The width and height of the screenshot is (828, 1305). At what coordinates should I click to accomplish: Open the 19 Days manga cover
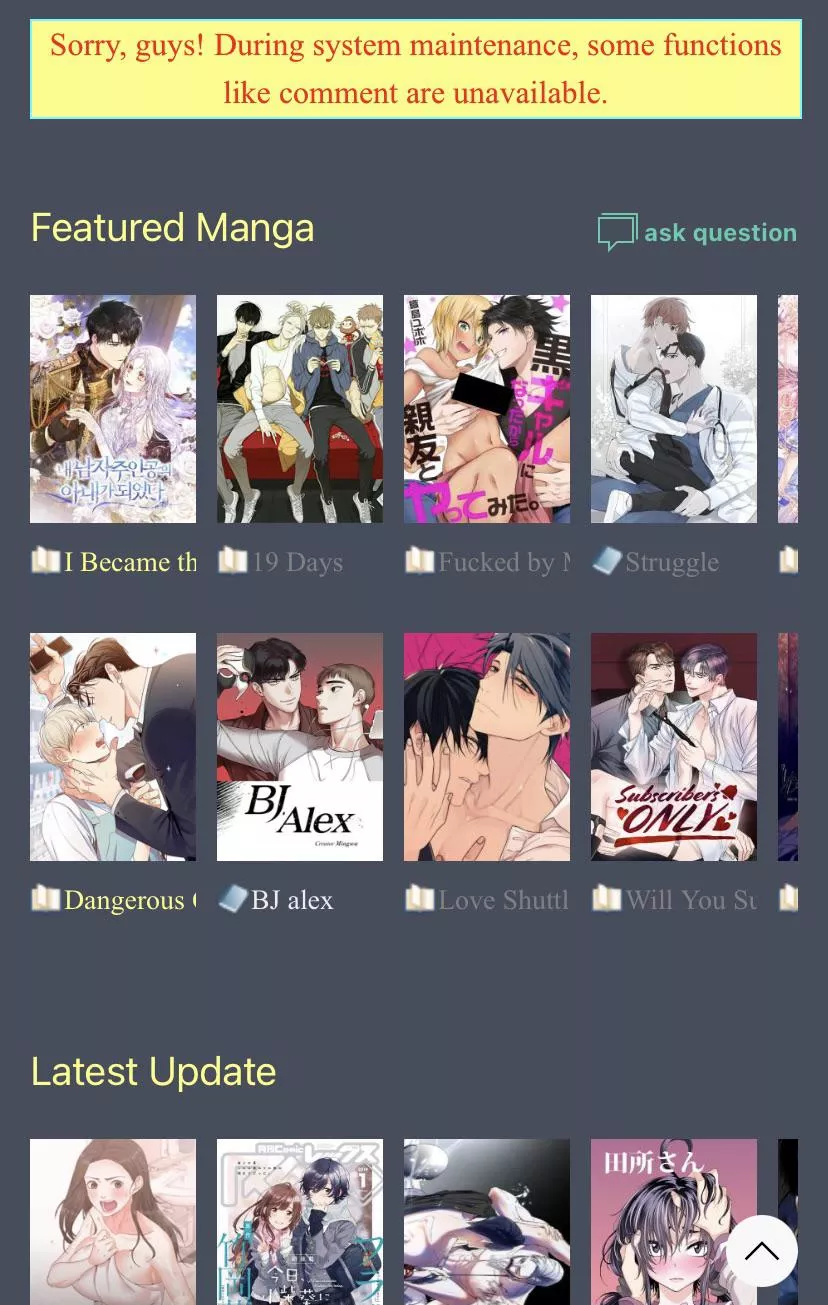299,409
